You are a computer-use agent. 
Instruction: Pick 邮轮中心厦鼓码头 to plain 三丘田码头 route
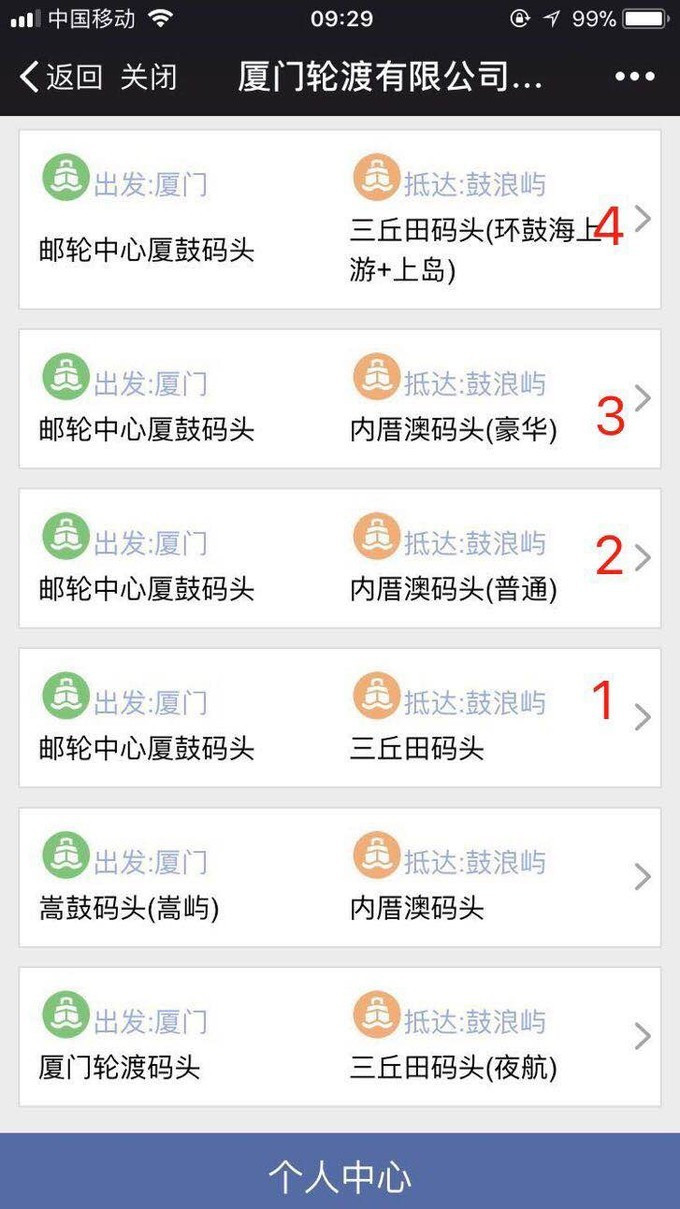click(340, 717)
